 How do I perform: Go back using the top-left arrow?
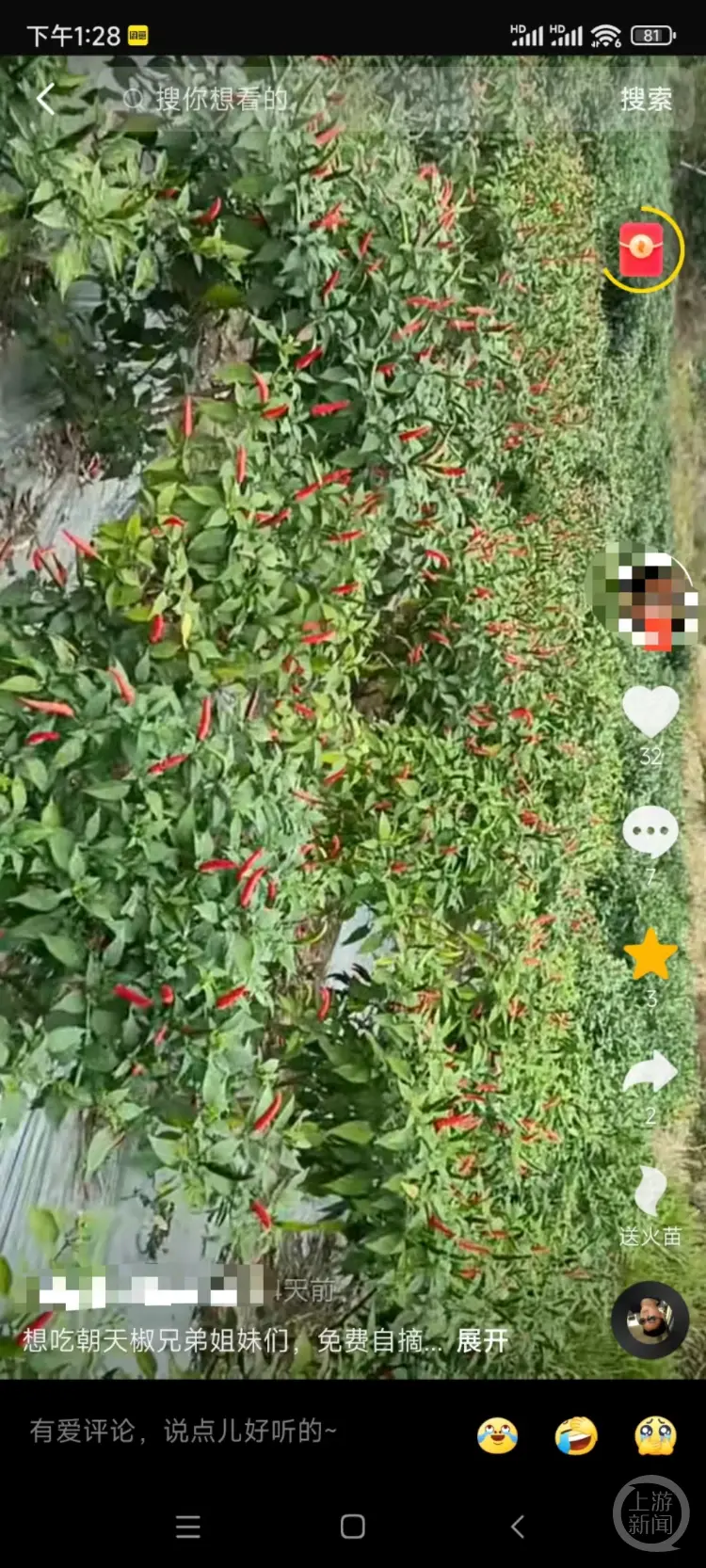[x=45, y=99]
